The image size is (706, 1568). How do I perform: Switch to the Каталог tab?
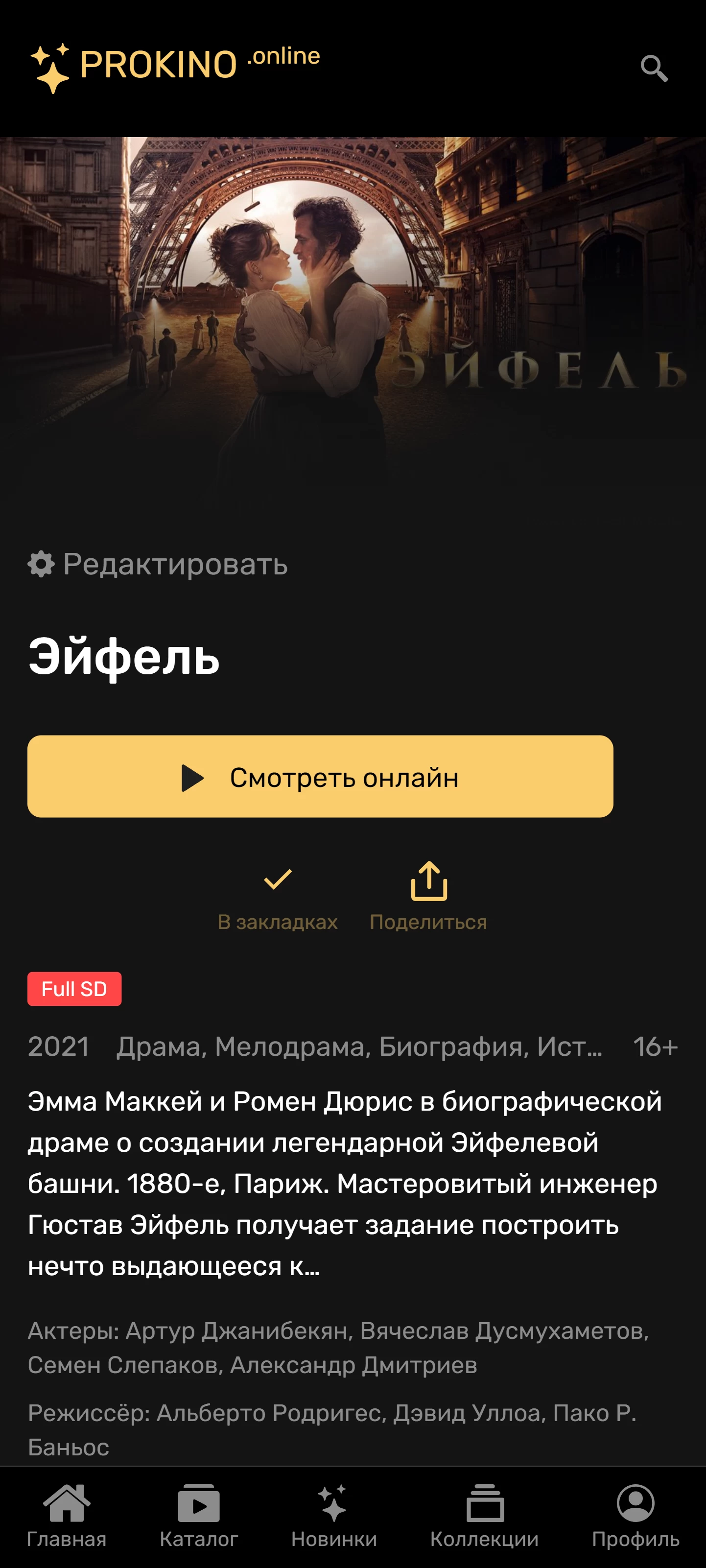tap(198, 1516)
